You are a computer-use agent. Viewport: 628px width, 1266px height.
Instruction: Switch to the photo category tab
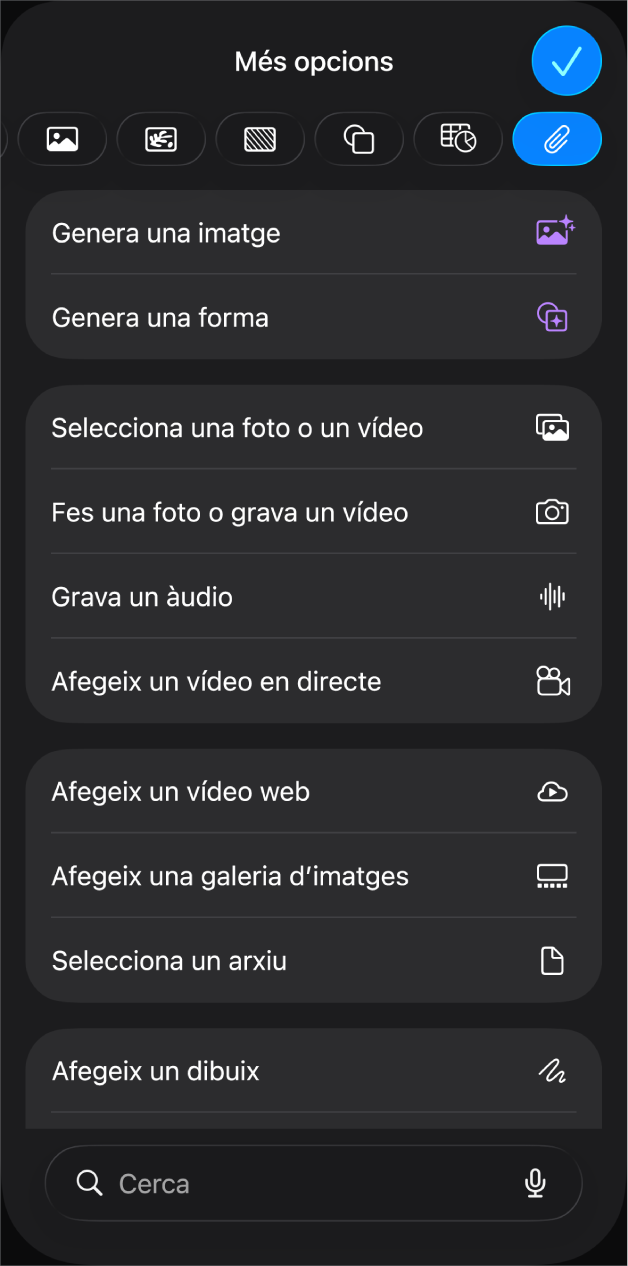click(x=62, y=139)
